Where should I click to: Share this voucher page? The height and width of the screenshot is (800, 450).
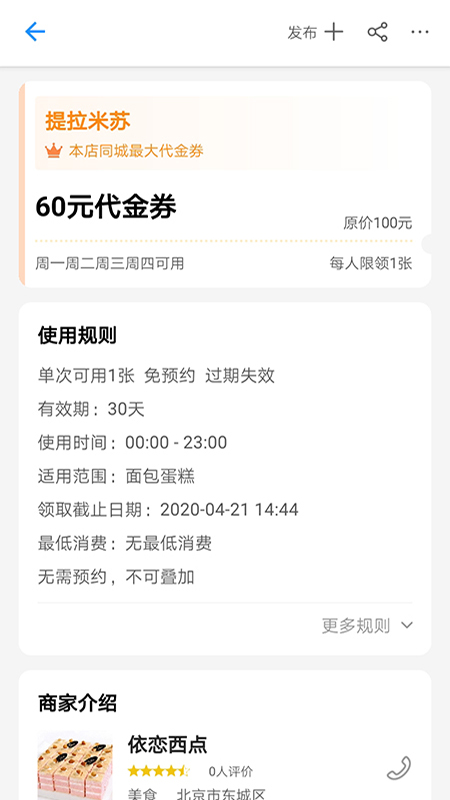tap(378, 32)
